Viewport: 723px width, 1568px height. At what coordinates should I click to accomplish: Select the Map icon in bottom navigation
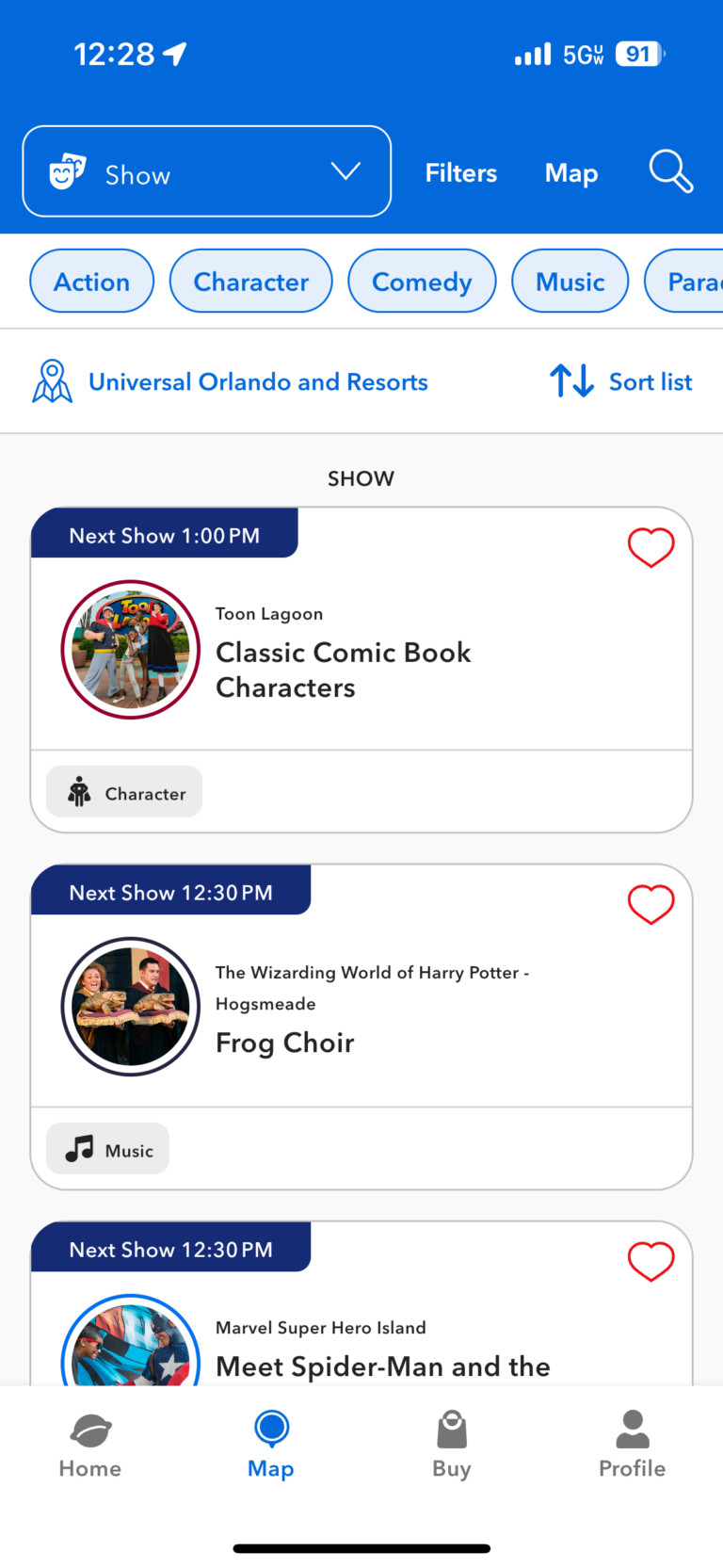[270, 1428]
